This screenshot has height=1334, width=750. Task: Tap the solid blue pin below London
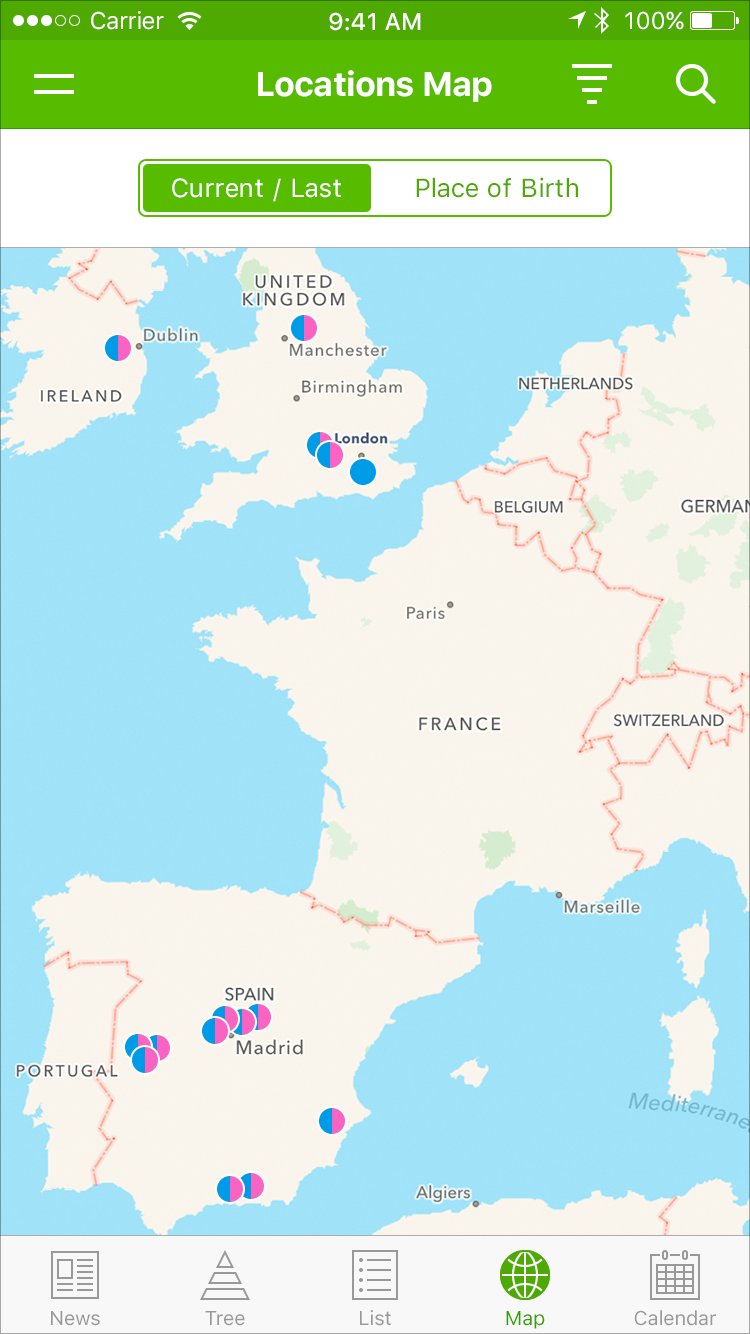[x=363, y=472]
